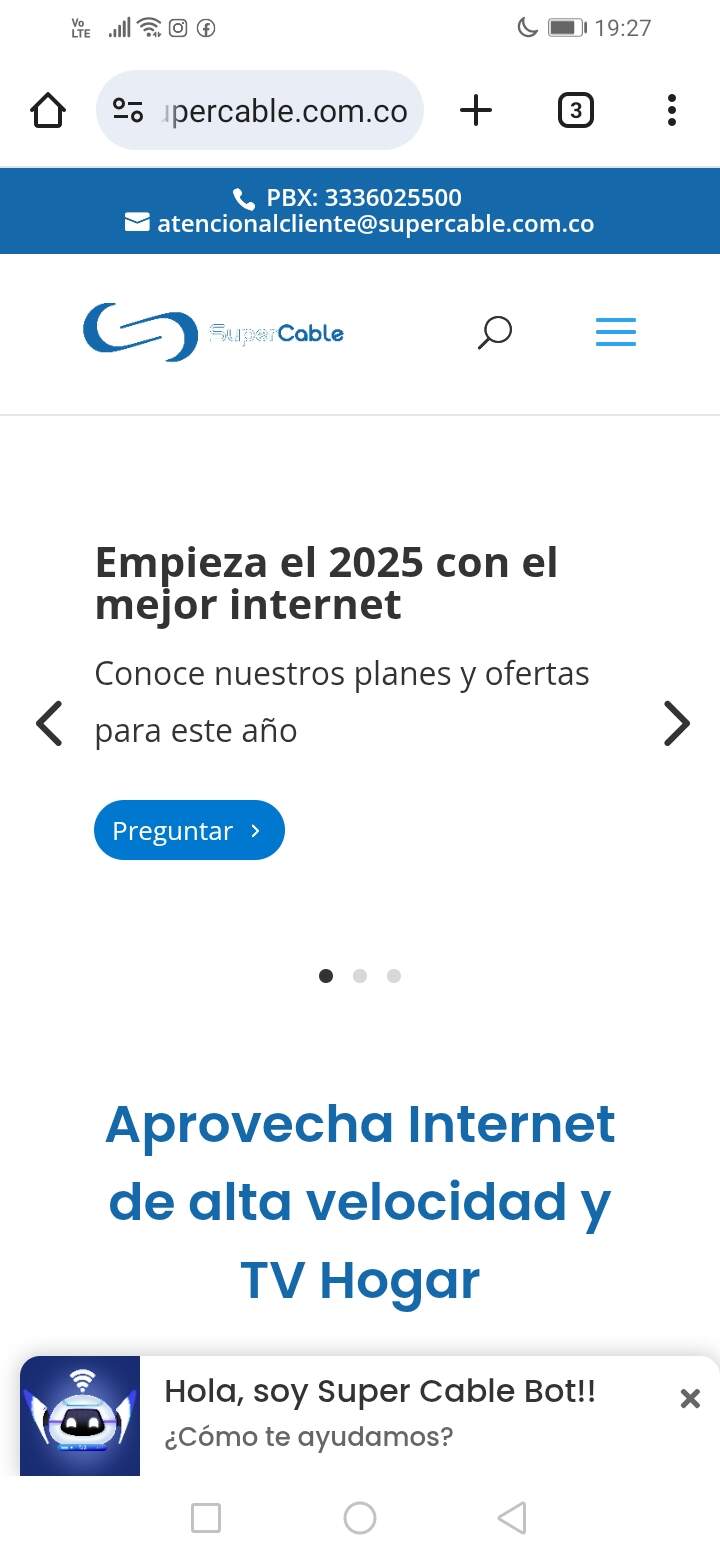Jump to the second slide dot
Screen dimensions: 720x1560
click(360, 976)
